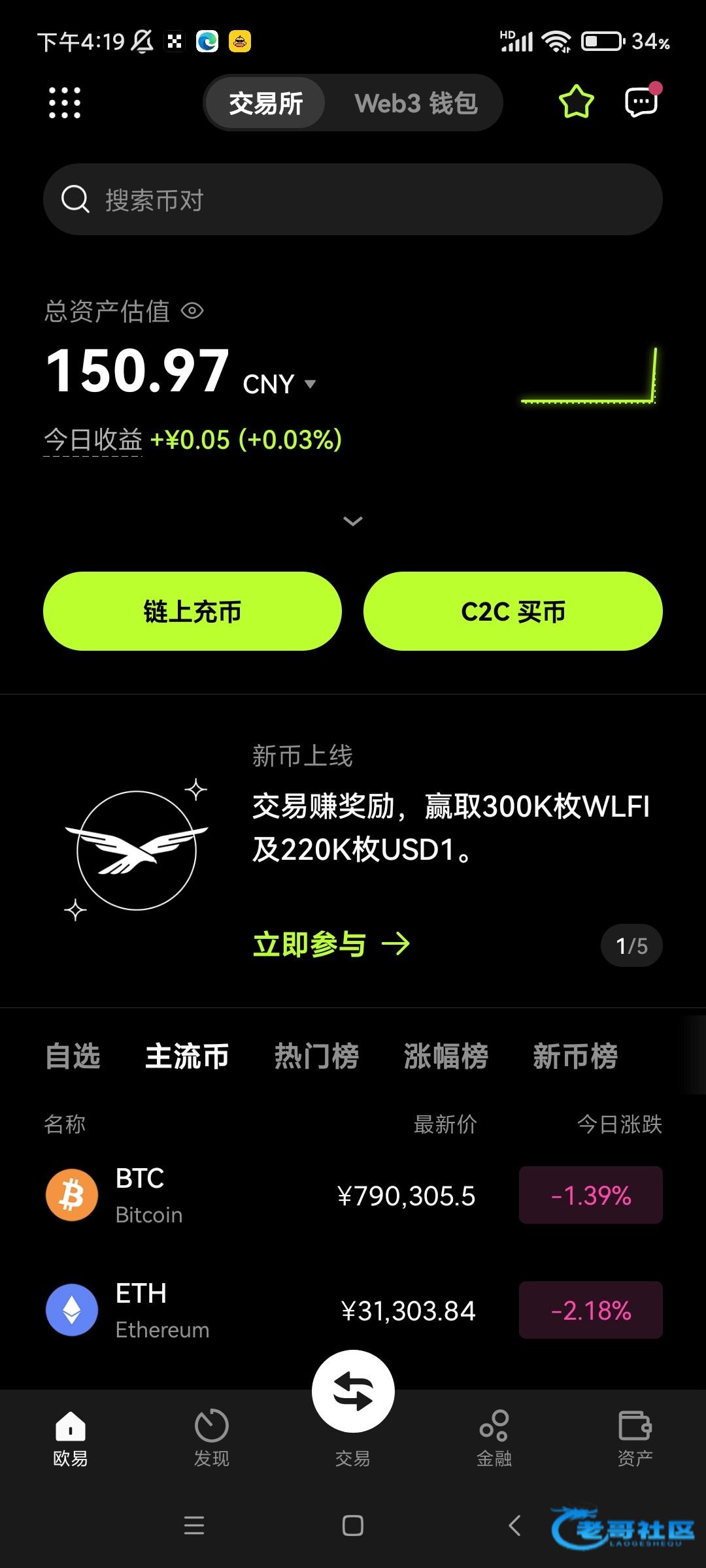
Task: Go to the 资产 tab
Action: 635,1439
